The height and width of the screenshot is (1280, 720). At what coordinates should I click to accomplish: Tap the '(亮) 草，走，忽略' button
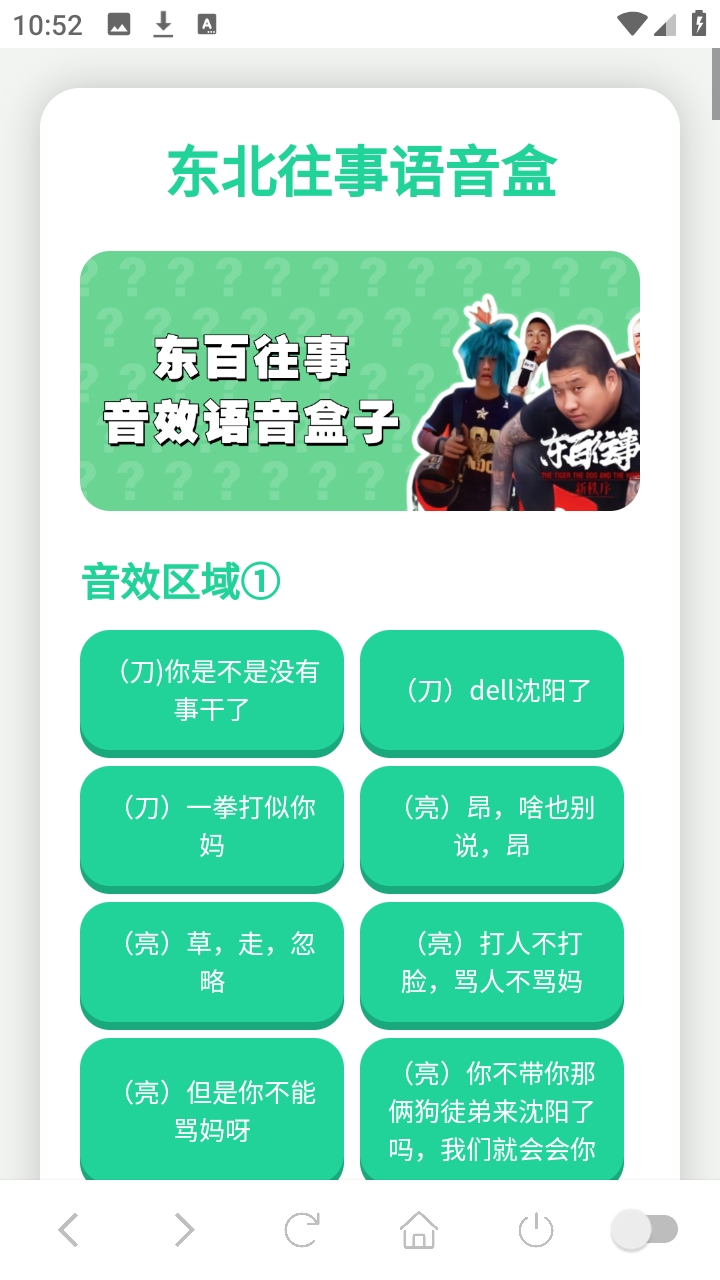click(x=212, y=963)
